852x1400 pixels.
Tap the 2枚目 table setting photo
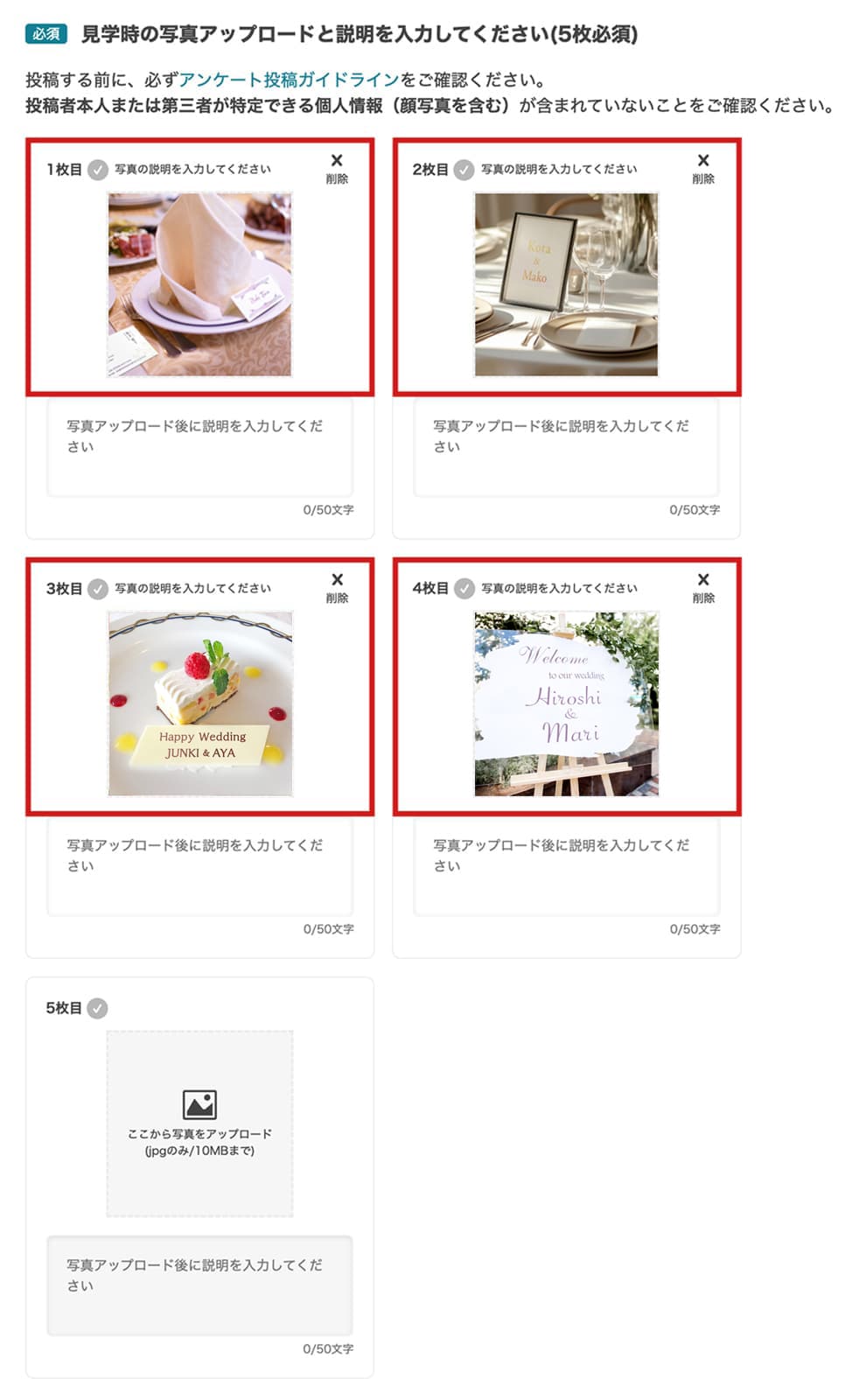(x=566, y=285)
